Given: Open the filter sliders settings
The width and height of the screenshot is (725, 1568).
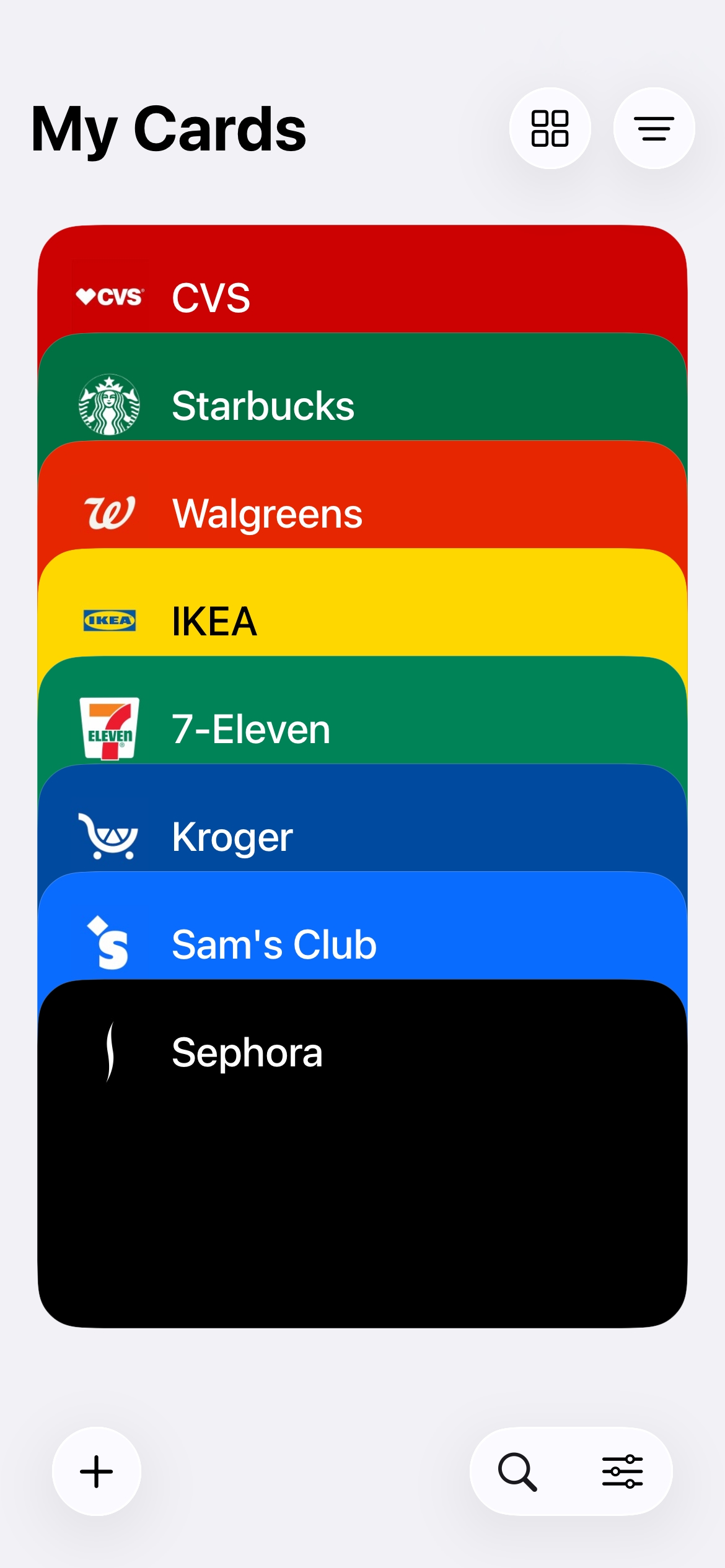Looking at the screenshot, I should pyautogui.click(x=623, y=1471).
